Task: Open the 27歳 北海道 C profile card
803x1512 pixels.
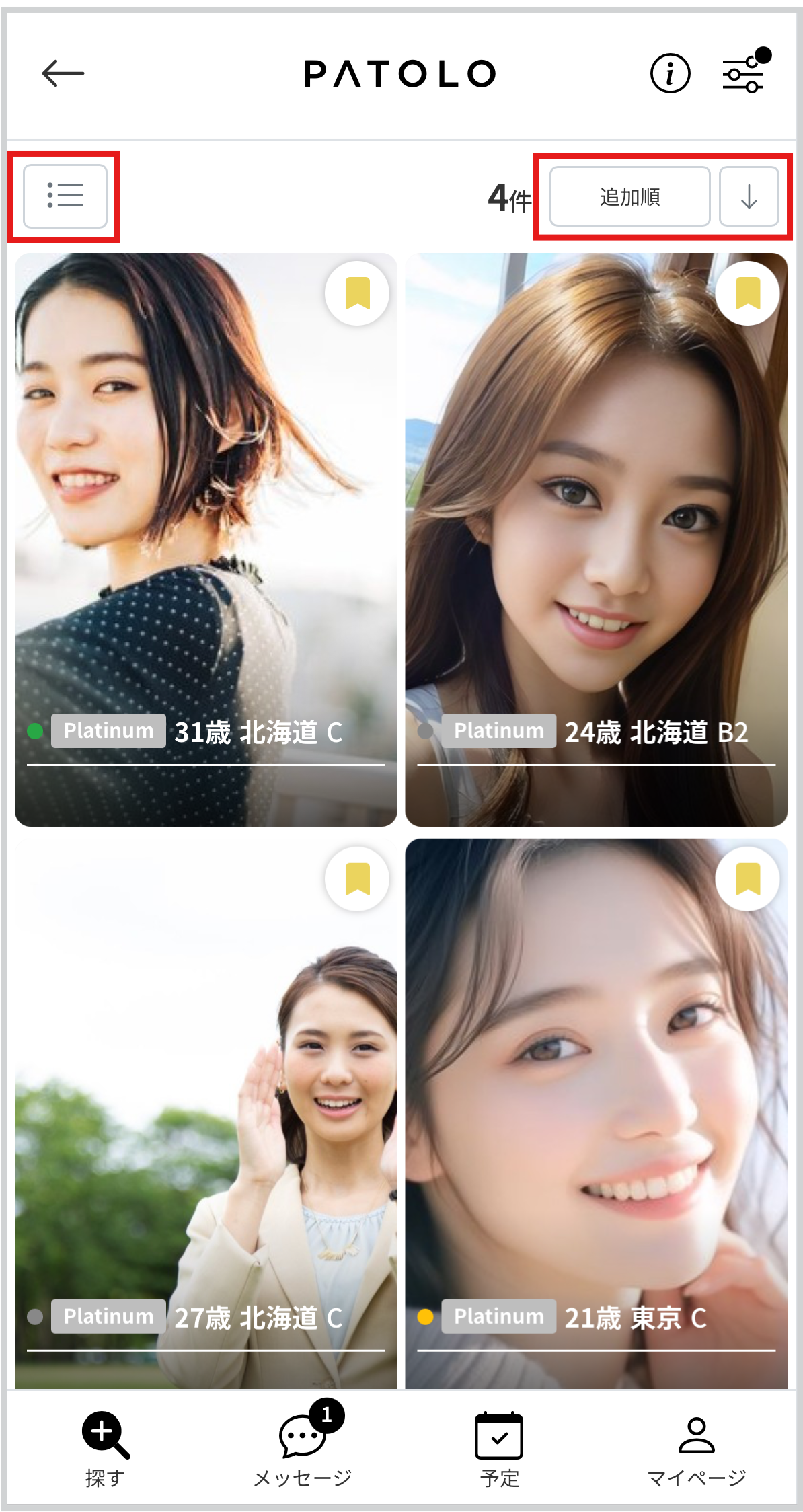Action: (x=206, y=1117)
